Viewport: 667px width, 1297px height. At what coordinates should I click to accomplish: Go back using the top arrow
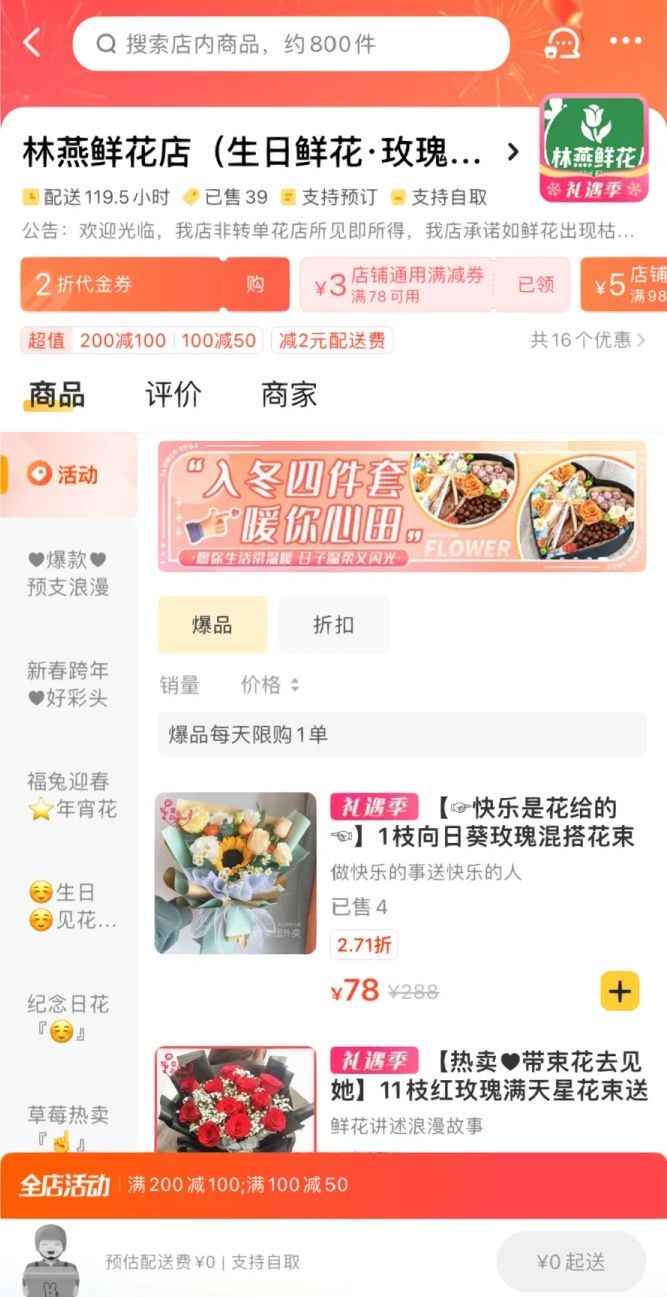coord(32,43)
